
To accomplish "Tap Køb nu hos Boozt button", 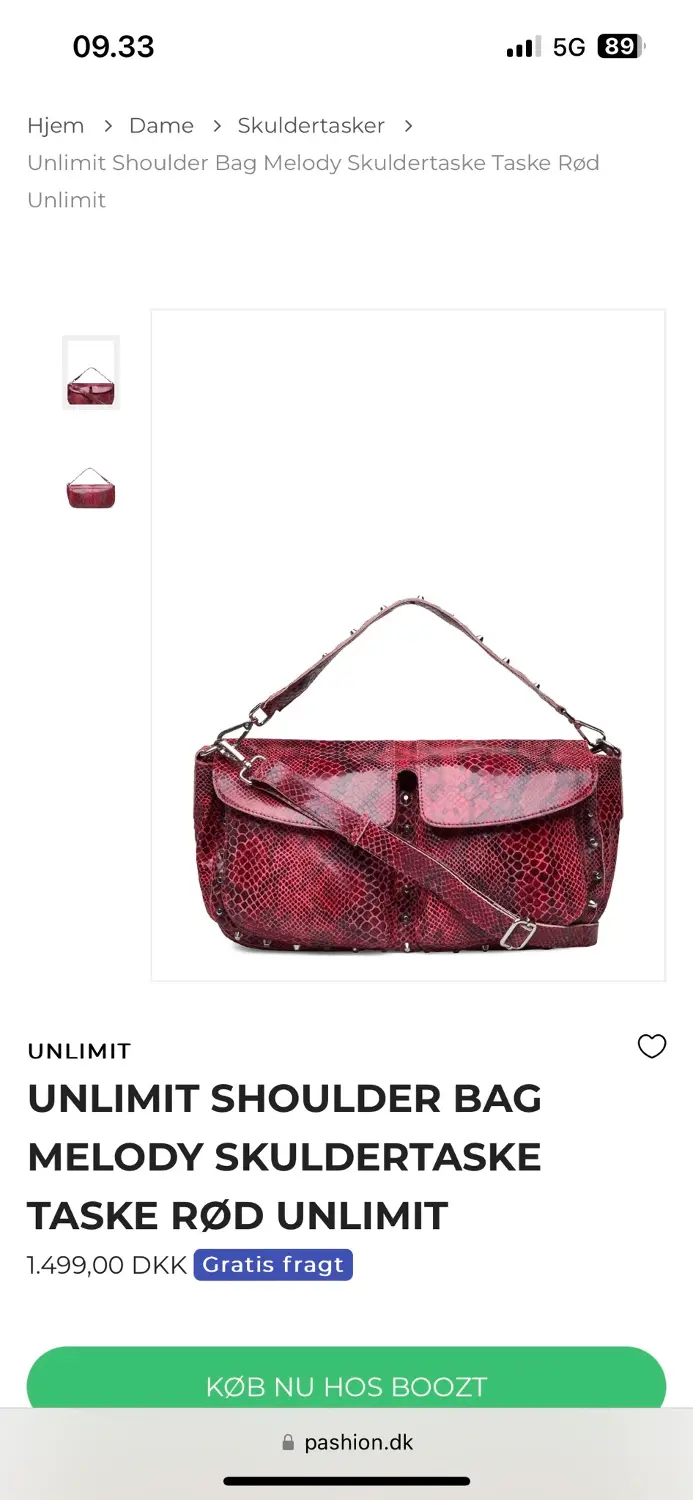I will [x=346, y=1385].
